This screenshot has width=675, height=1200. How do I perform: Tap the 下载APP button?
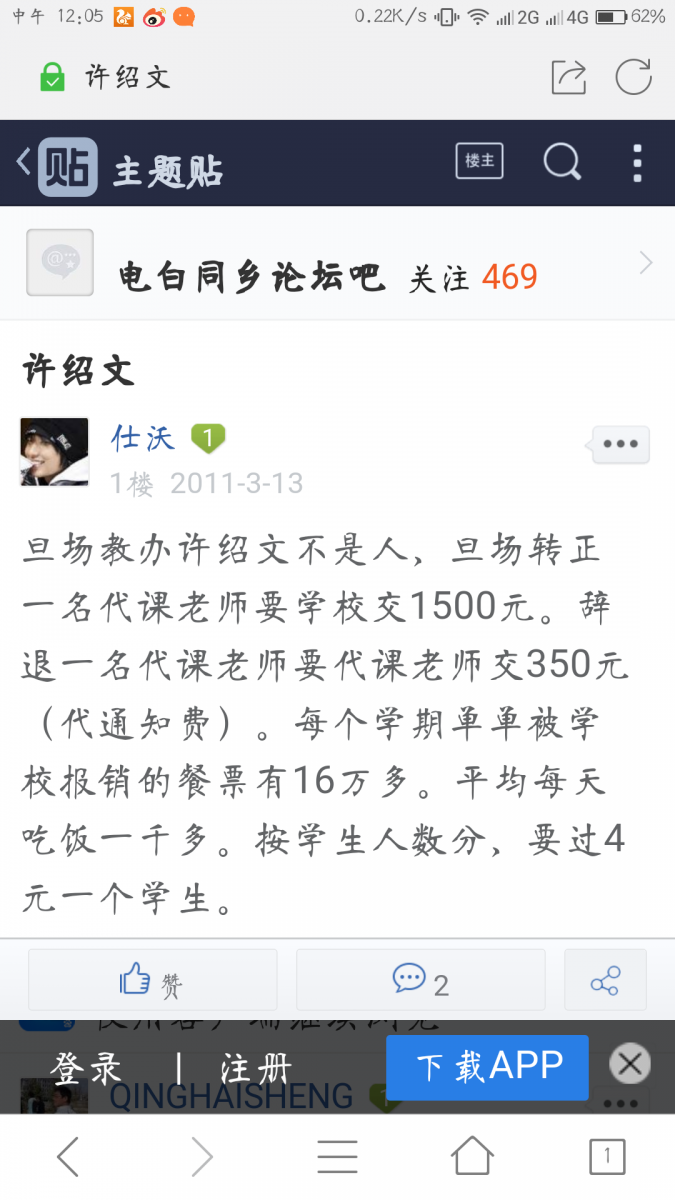click(x=488, y=1066)
